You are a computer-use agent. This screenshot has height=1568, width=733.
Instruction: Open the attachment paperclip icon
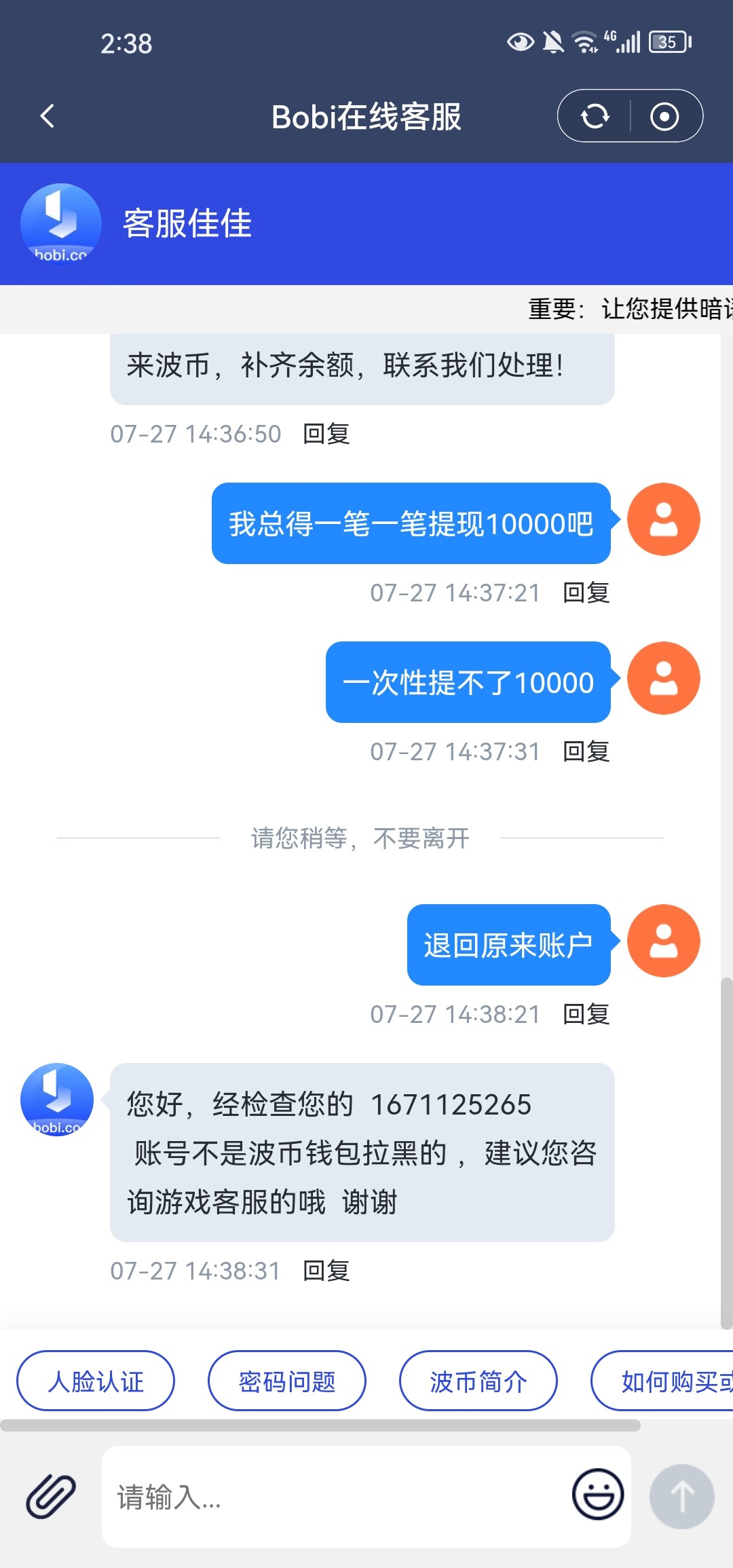pyautogui.click(x=51, y=1496)
